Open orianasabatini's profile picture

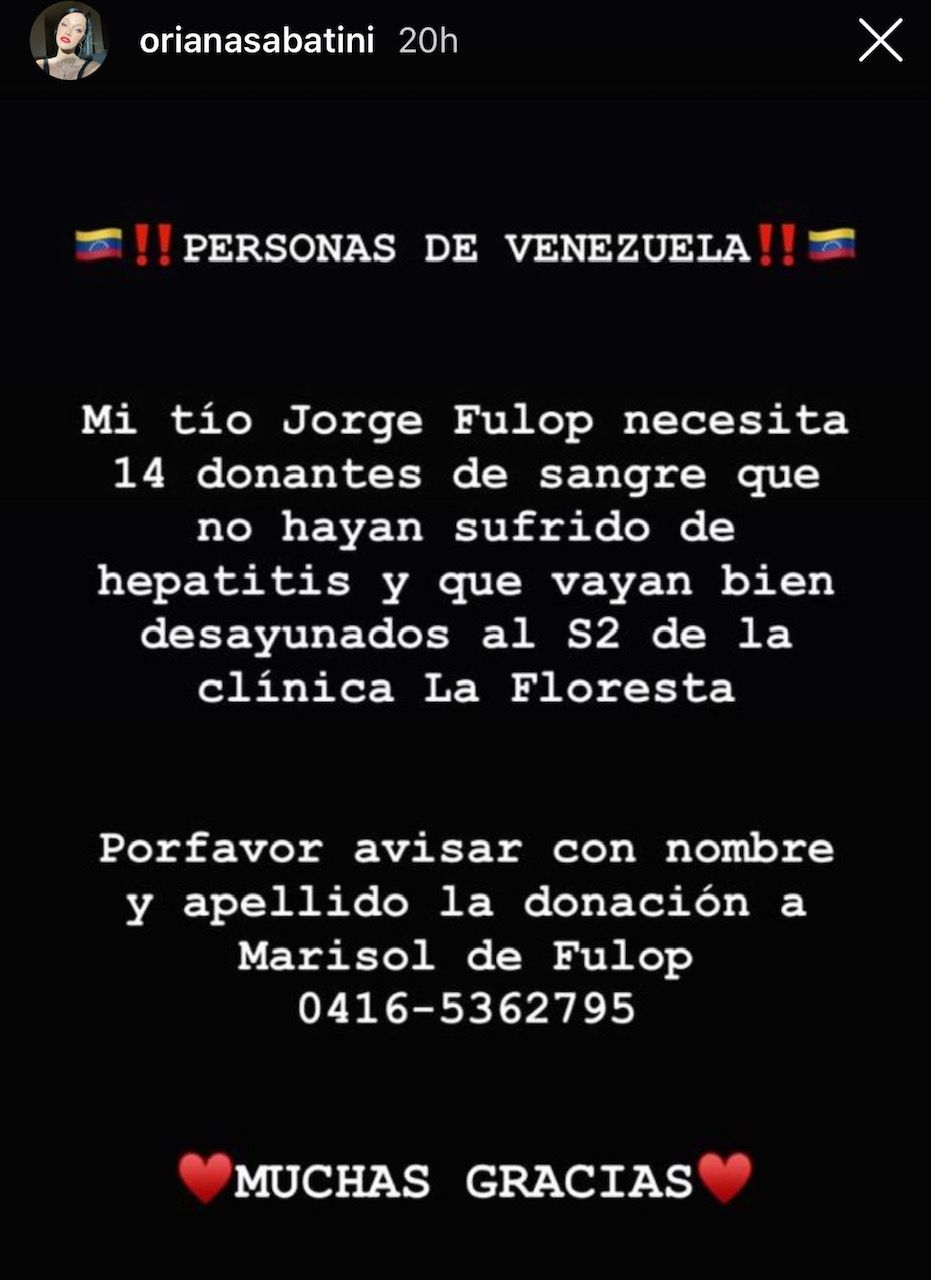(69, 41)
